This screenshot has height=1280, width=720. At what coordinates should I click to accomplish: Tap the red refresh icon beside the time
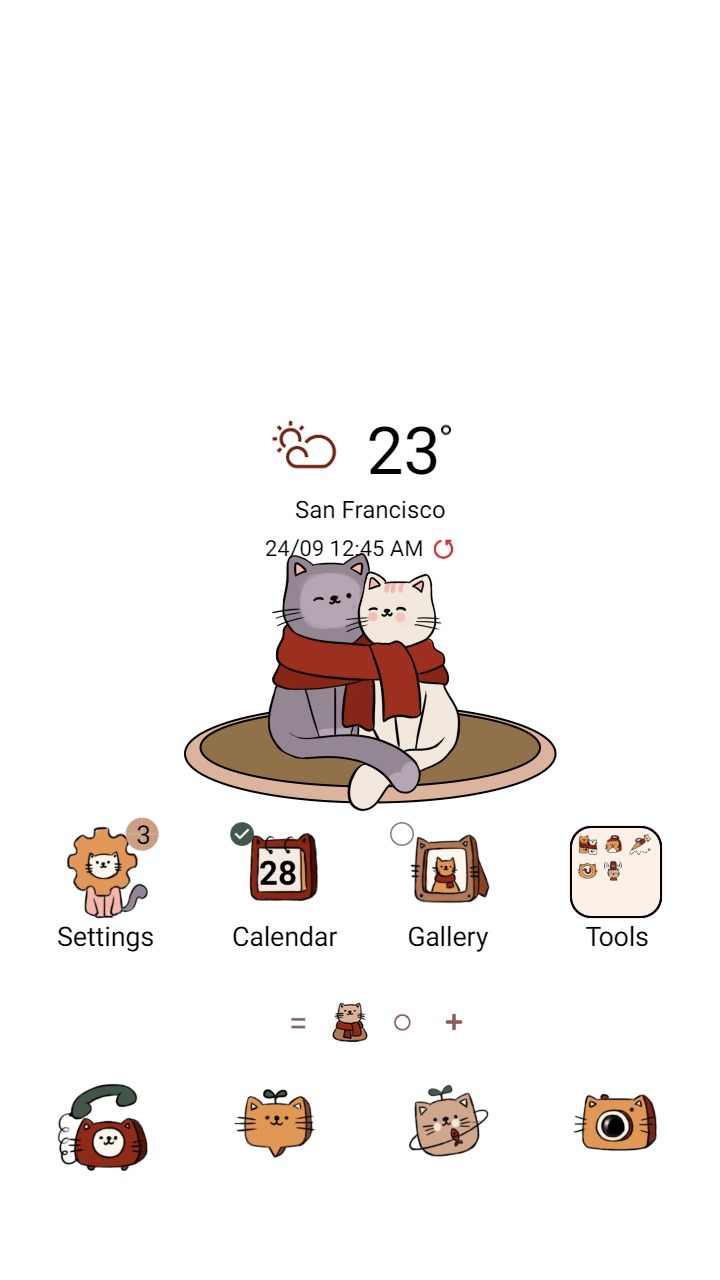point(443,548)
